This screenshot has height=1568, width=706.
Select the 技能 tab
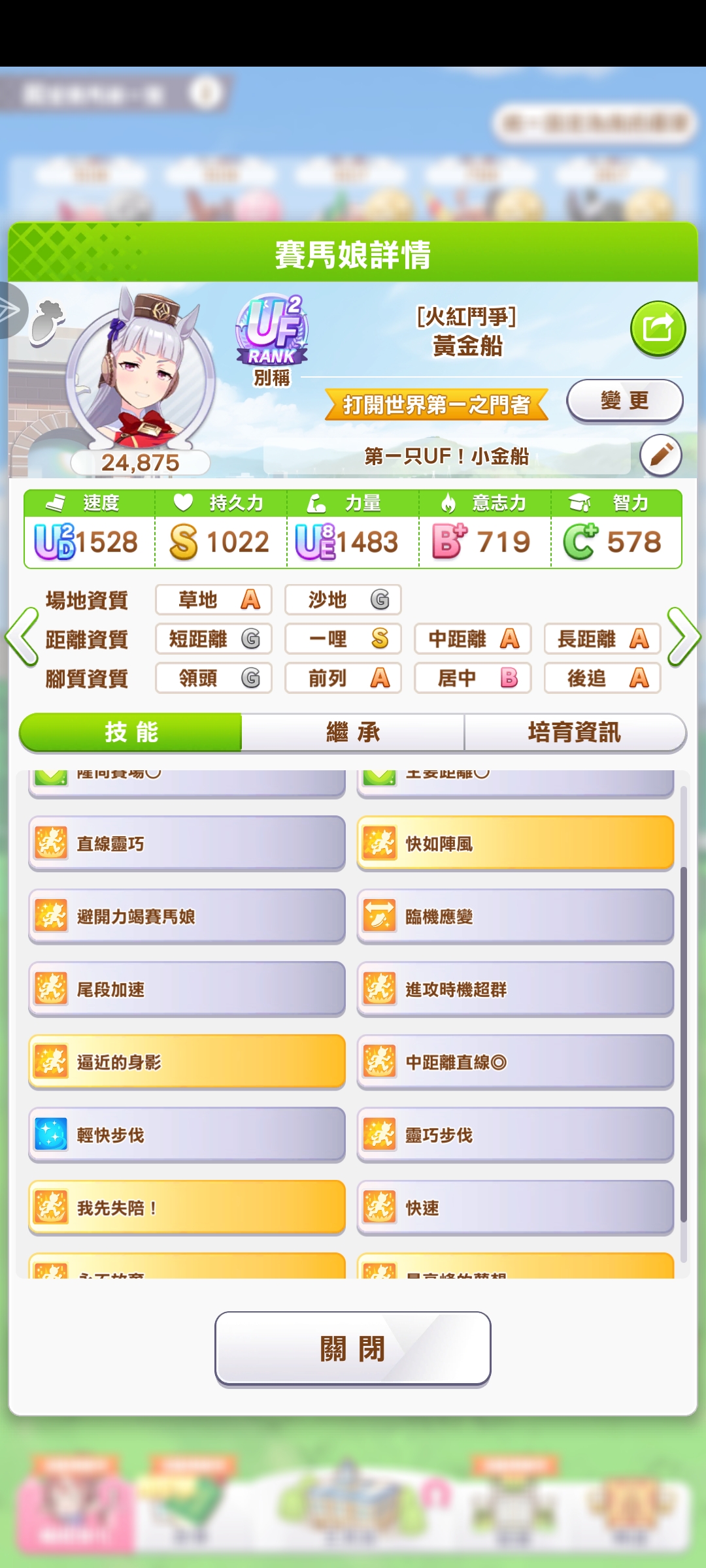click(x=131, y=732)
